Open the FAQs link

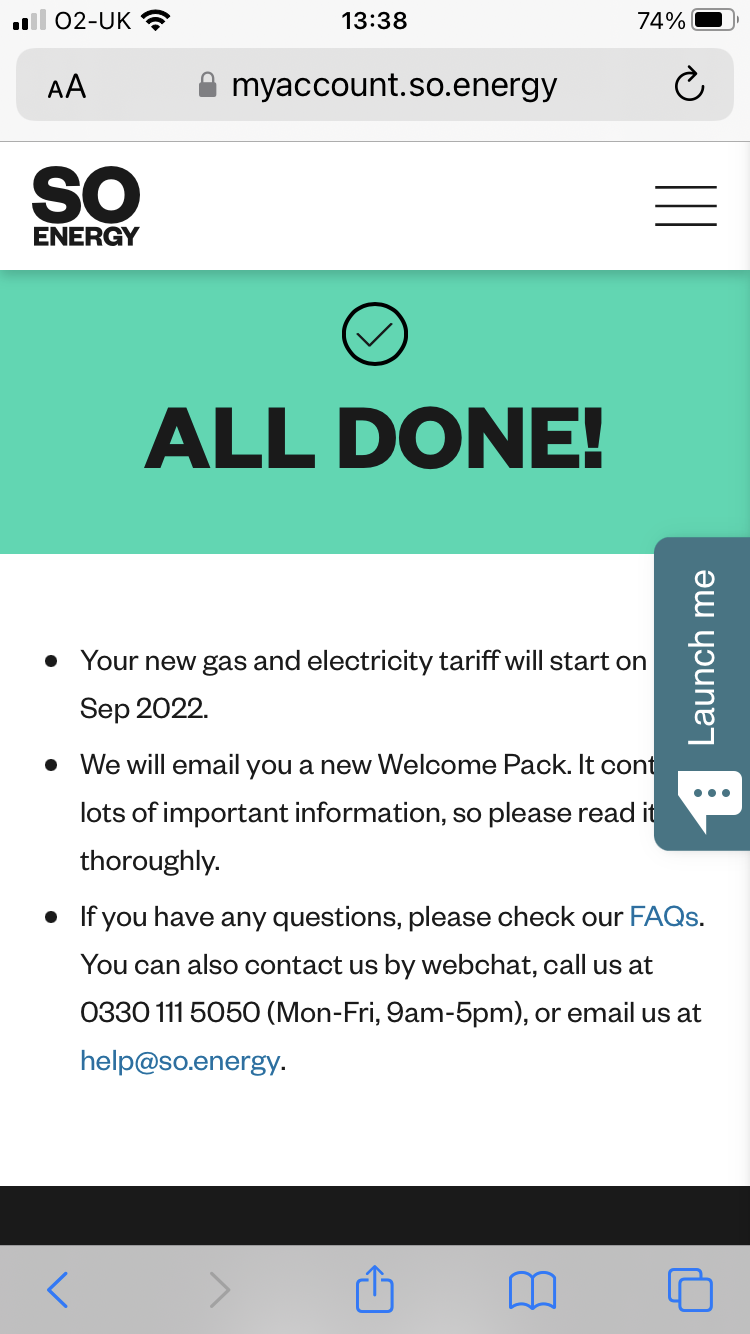(663, 917)
